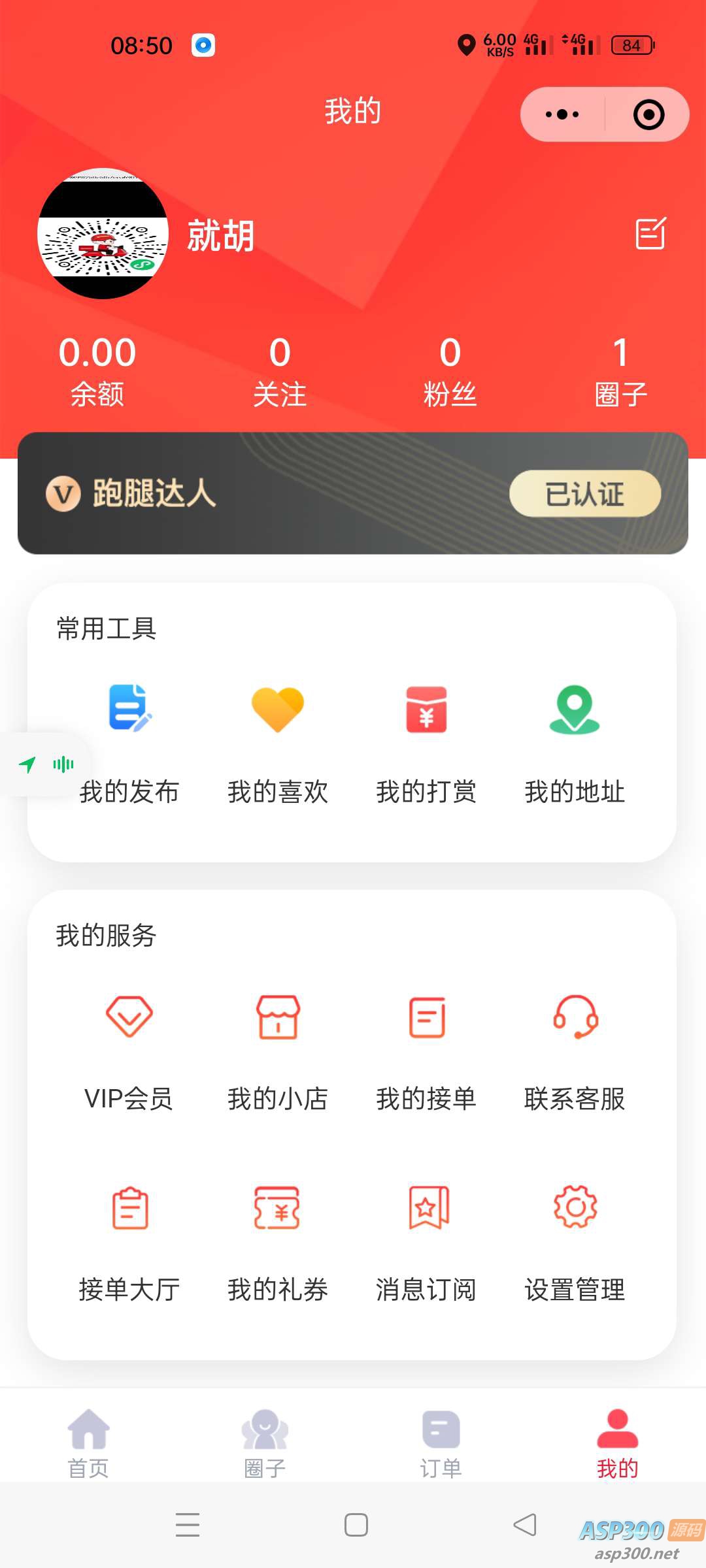Viewport: 706px width, 1568px height.
Task: Tap the system back button
Action: pyautogui.click(x=525, y=1525)
